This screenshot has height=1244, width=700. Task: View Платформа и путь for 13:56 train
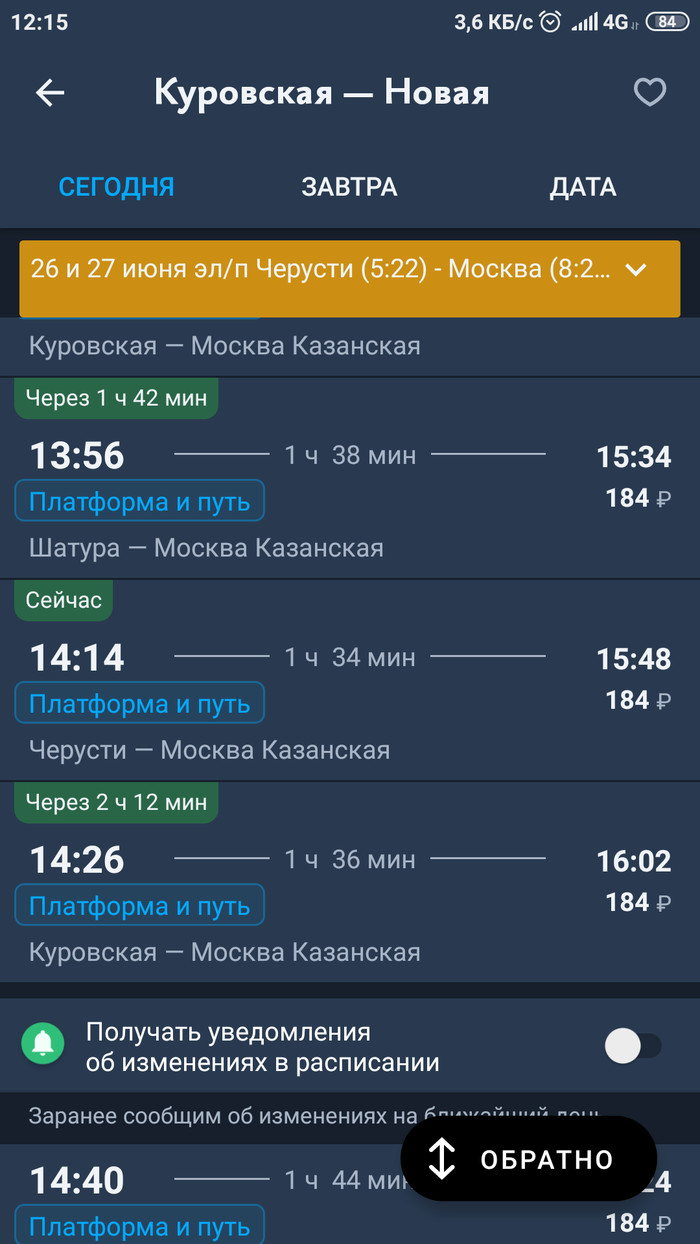[139, 501]
